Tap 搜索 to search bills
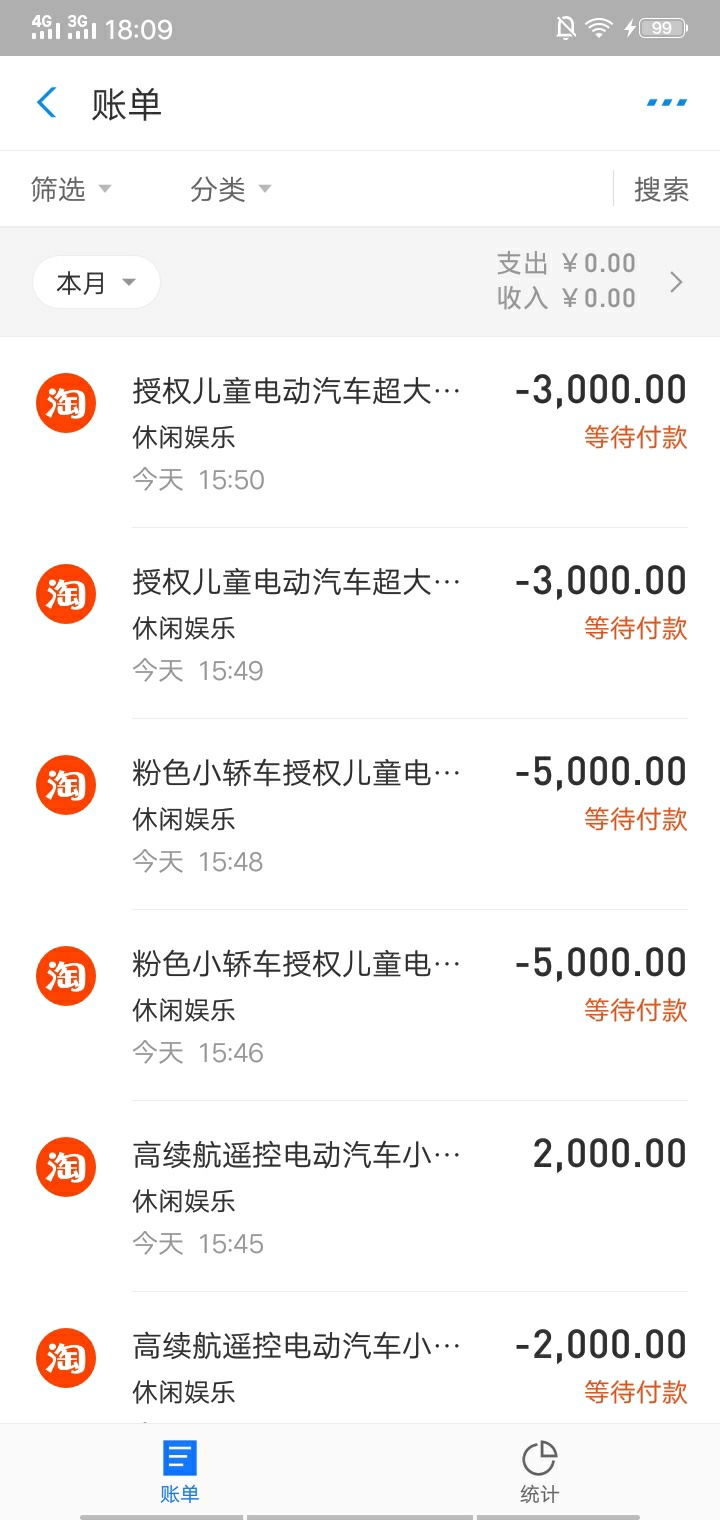The height and width of the screenshot is (1520, 720). [x=661, y=189]
